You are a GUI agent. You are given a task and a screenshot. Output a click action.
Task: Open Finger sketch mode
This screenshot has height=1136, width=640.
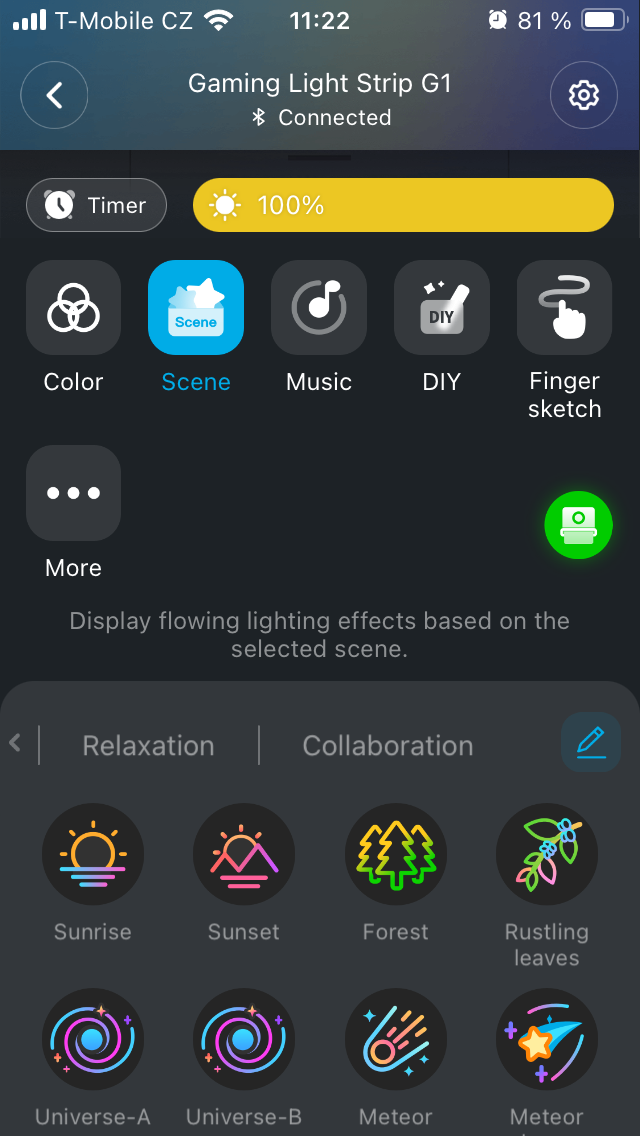[x=564, y=308]
